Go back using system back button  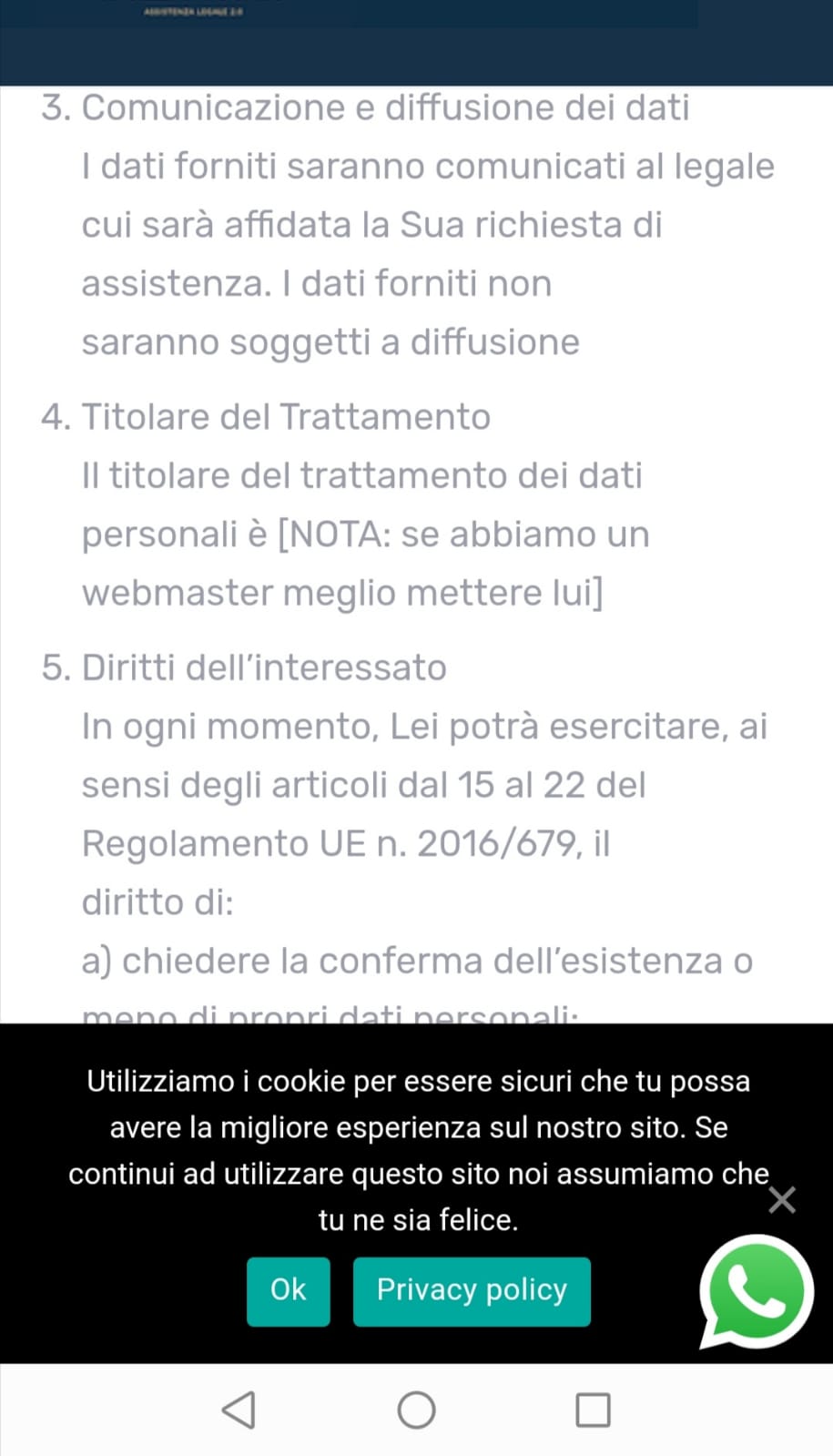click(239, 1409)
